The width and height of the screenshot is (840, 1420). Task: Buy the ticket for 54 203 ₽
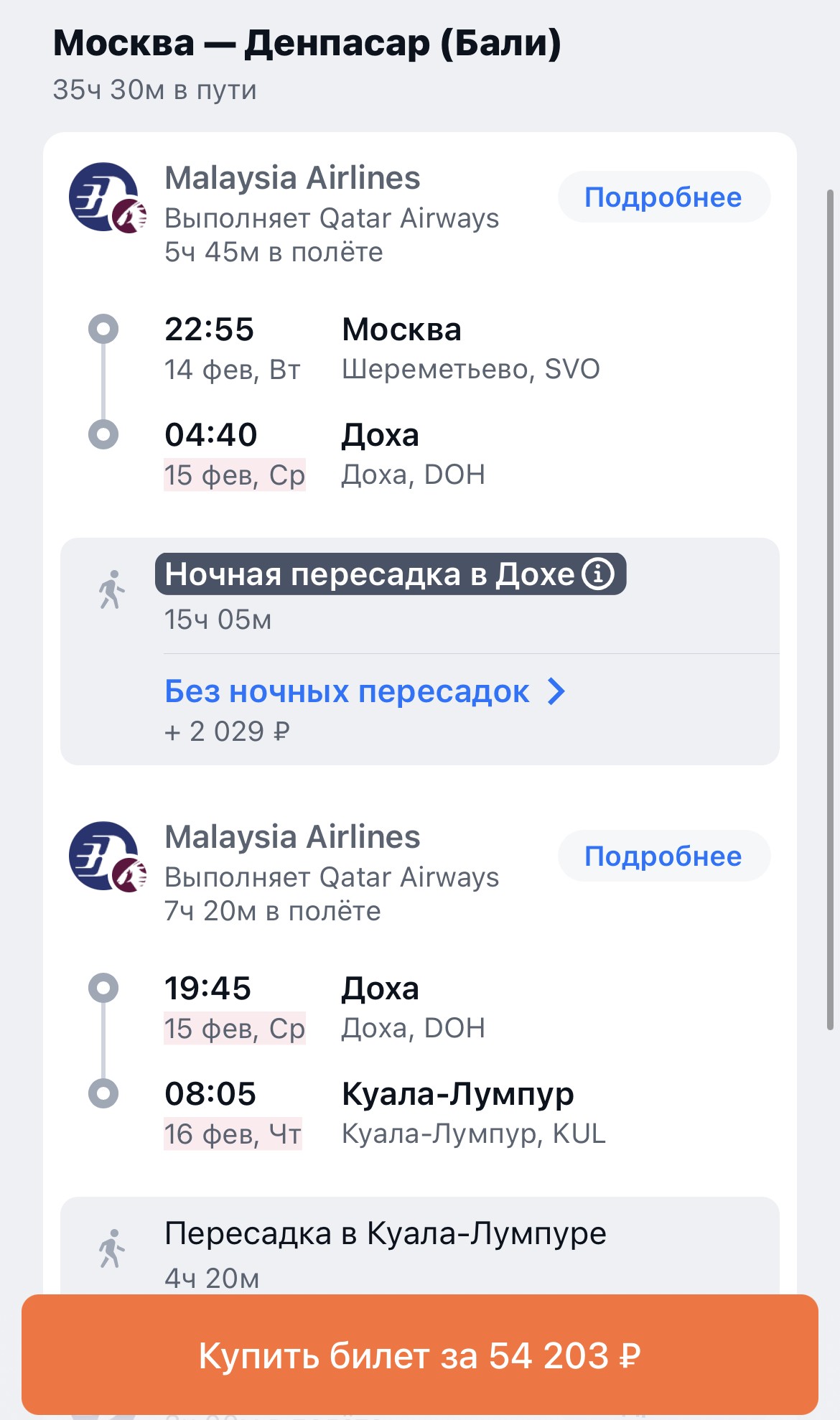(420, 1355)
